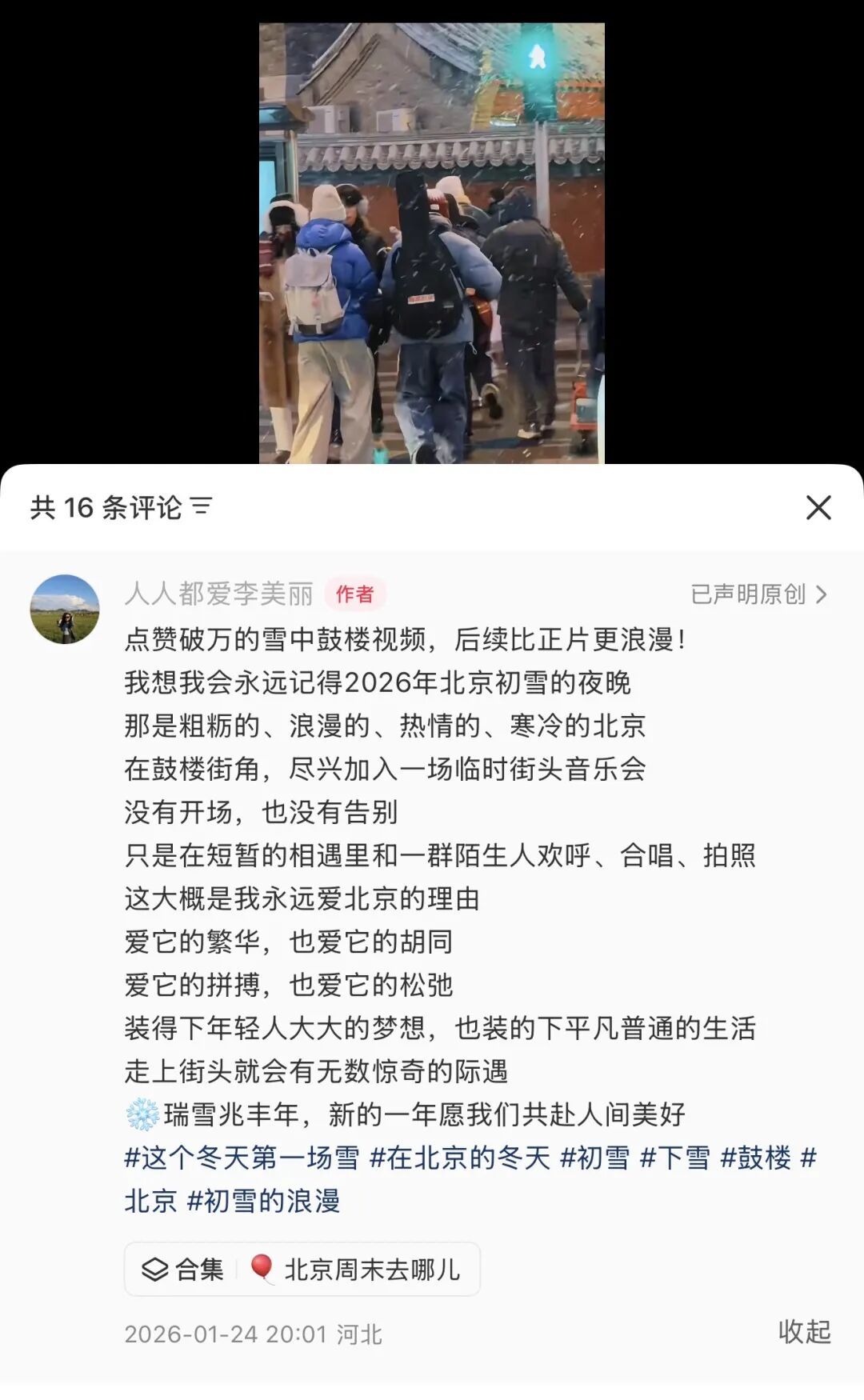Open the comment sort options
This screenshot has width=864, height=1400.
(202, 507)
